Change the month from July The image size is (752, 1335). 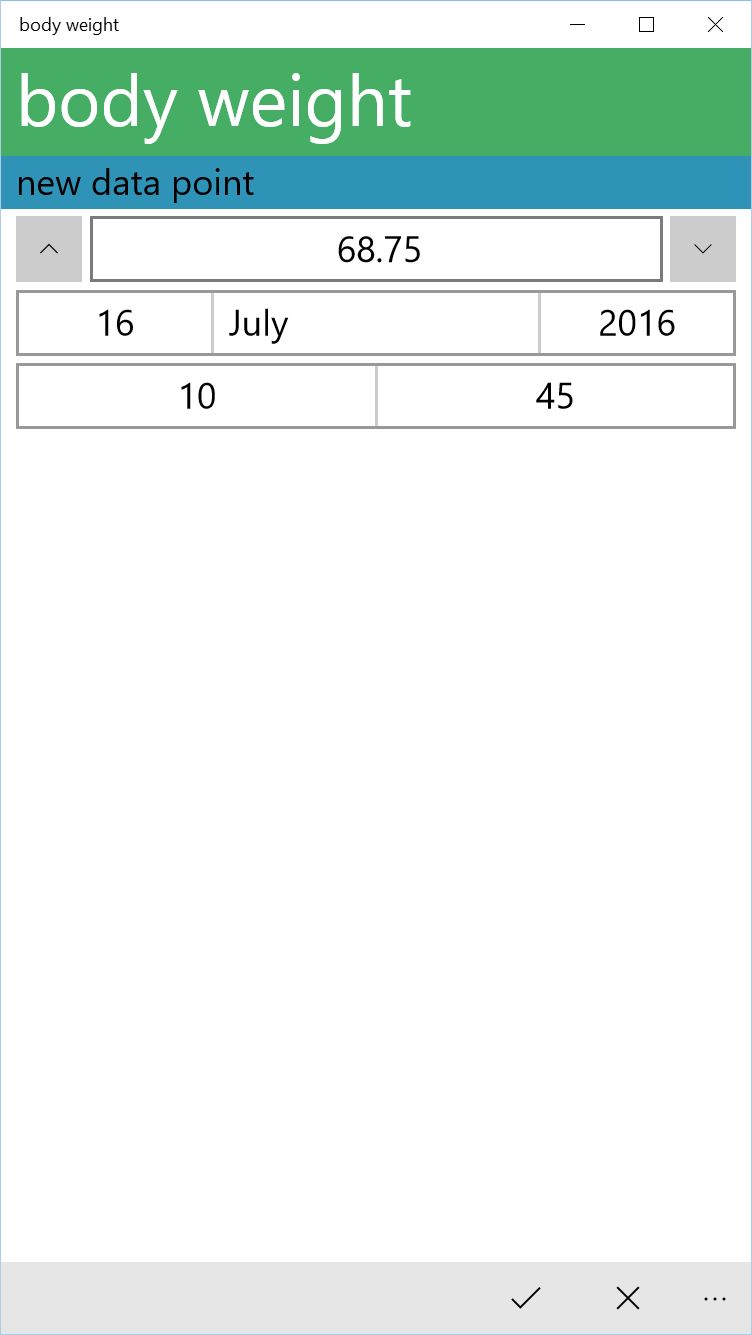(x=375, y=323)
